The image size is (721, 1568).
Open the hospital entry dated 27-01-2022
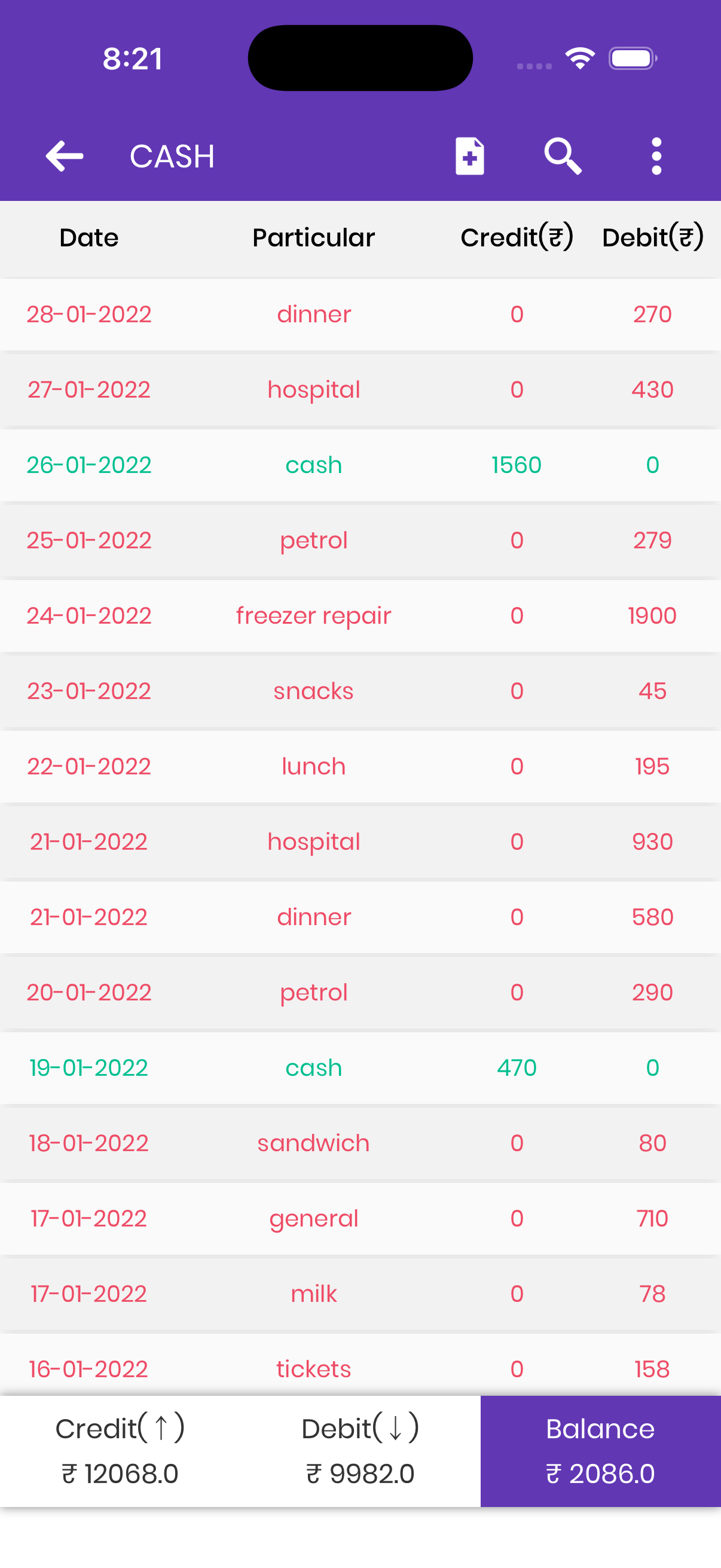(313, 389)
